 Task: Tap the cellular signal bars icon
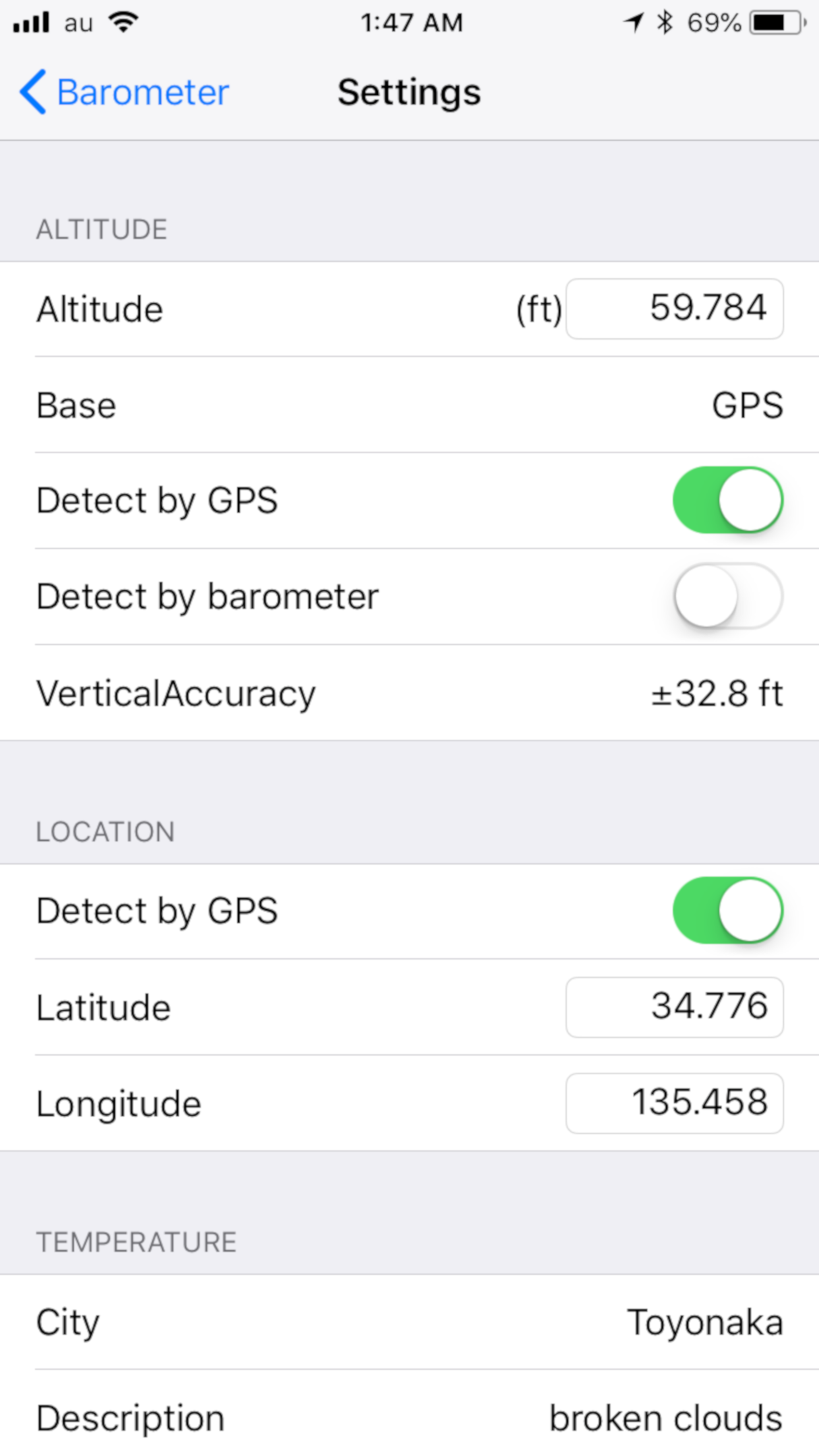point(32,22)
